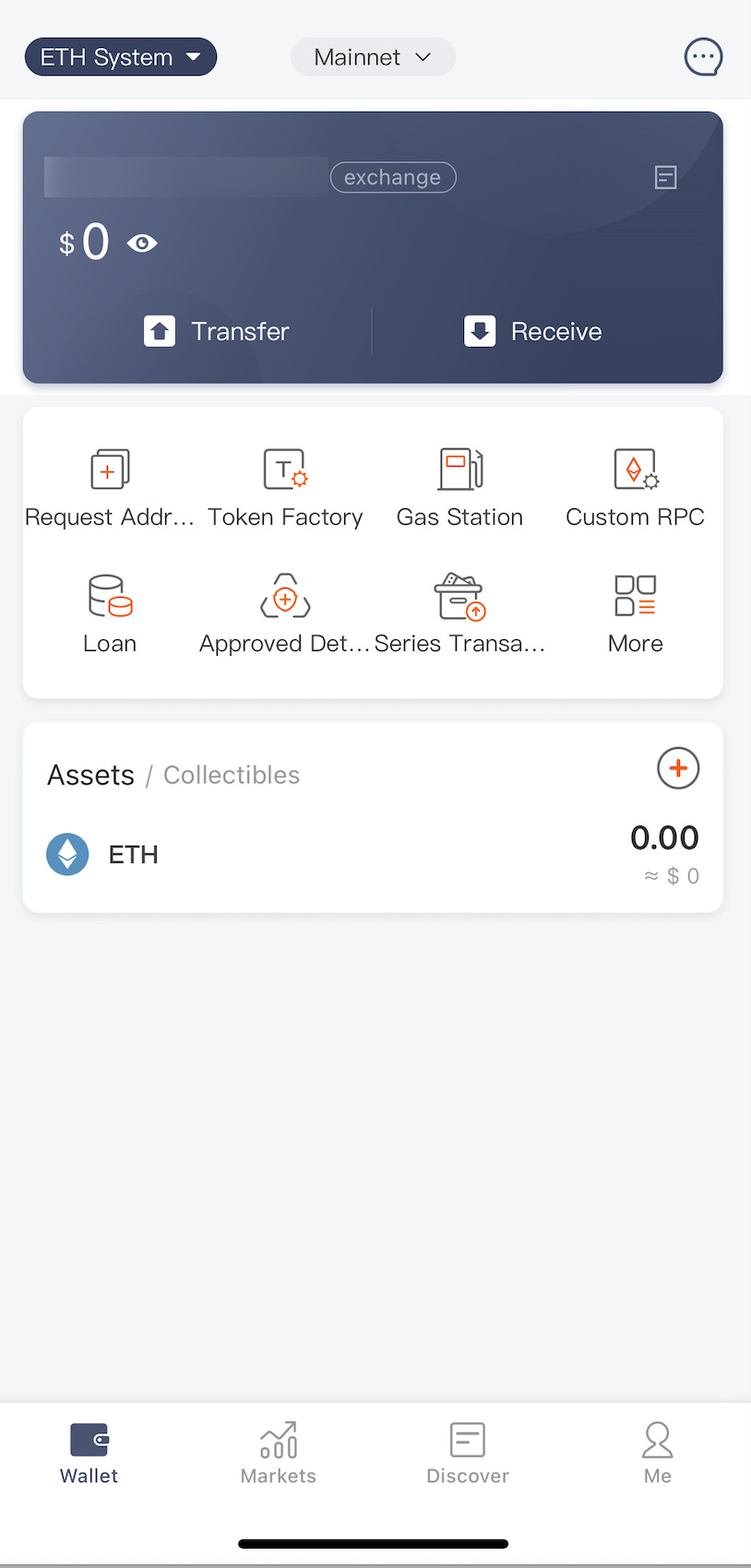The width and height of the screenshot is (751, 1568).
Task: Tap the exchange tag on wallet card
Action: tap(393, 177)
